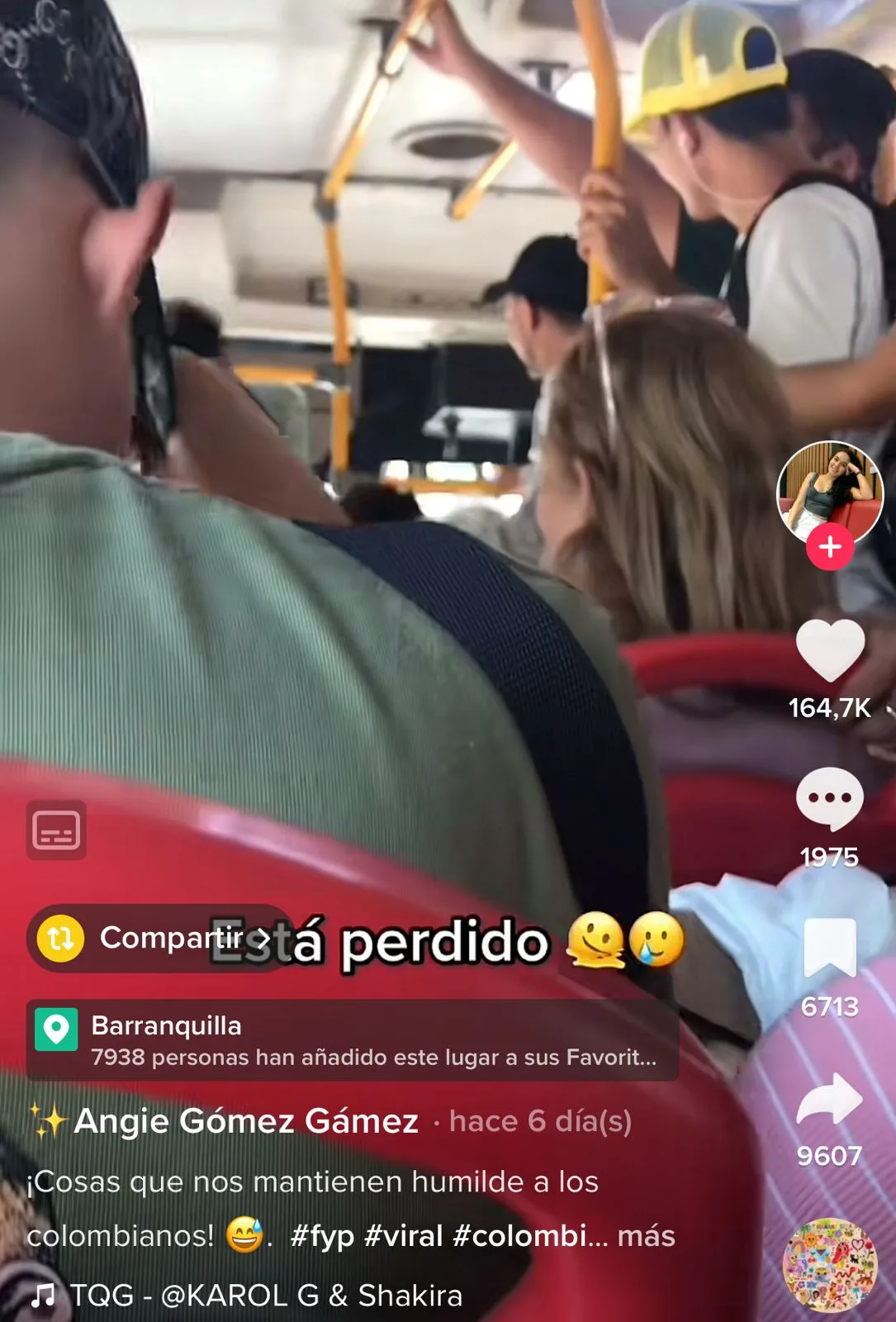This screenshot has width=896, height=1322.
Task: Like this video with the heart
Action: (x=830, y=649)
